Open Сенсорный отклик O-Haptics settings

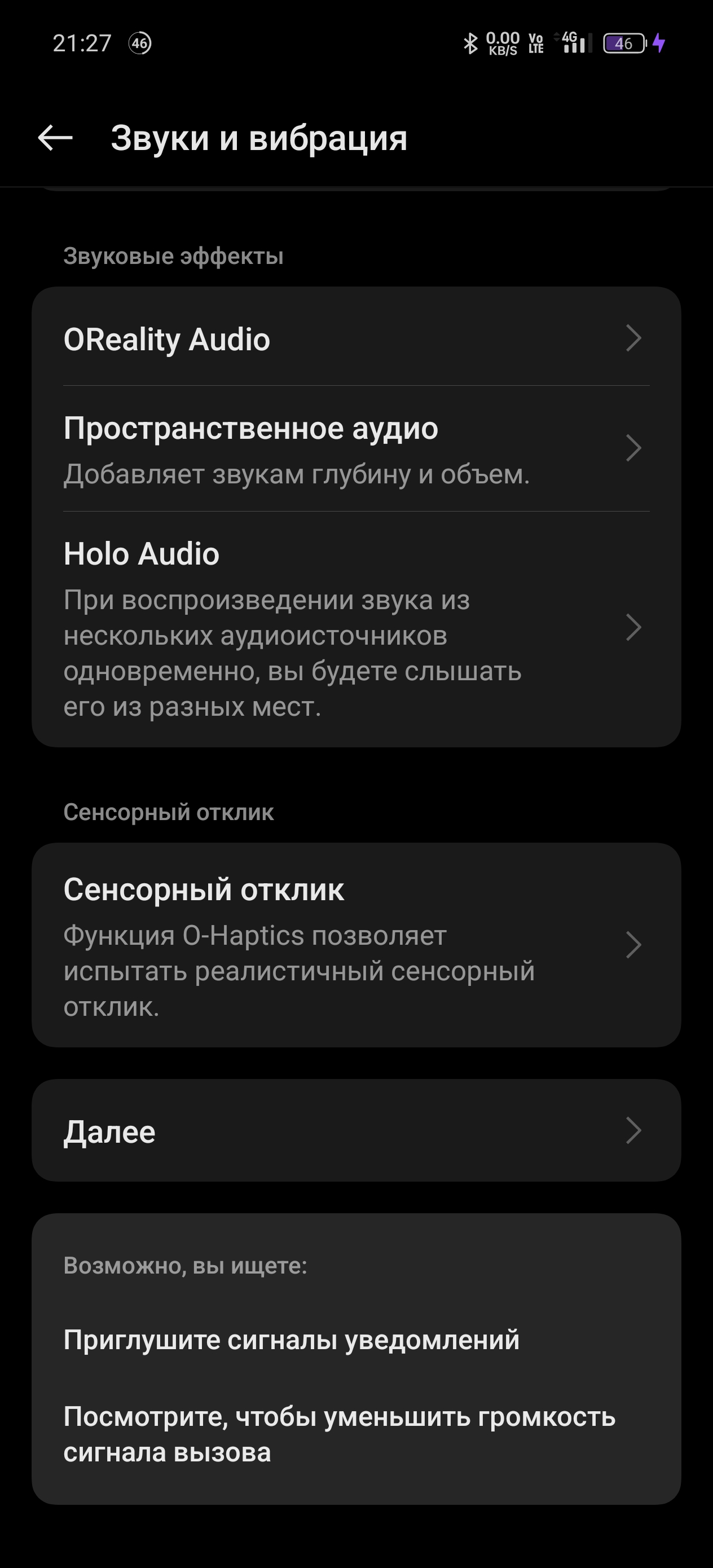pyautogui.click(x=355, y=945)
